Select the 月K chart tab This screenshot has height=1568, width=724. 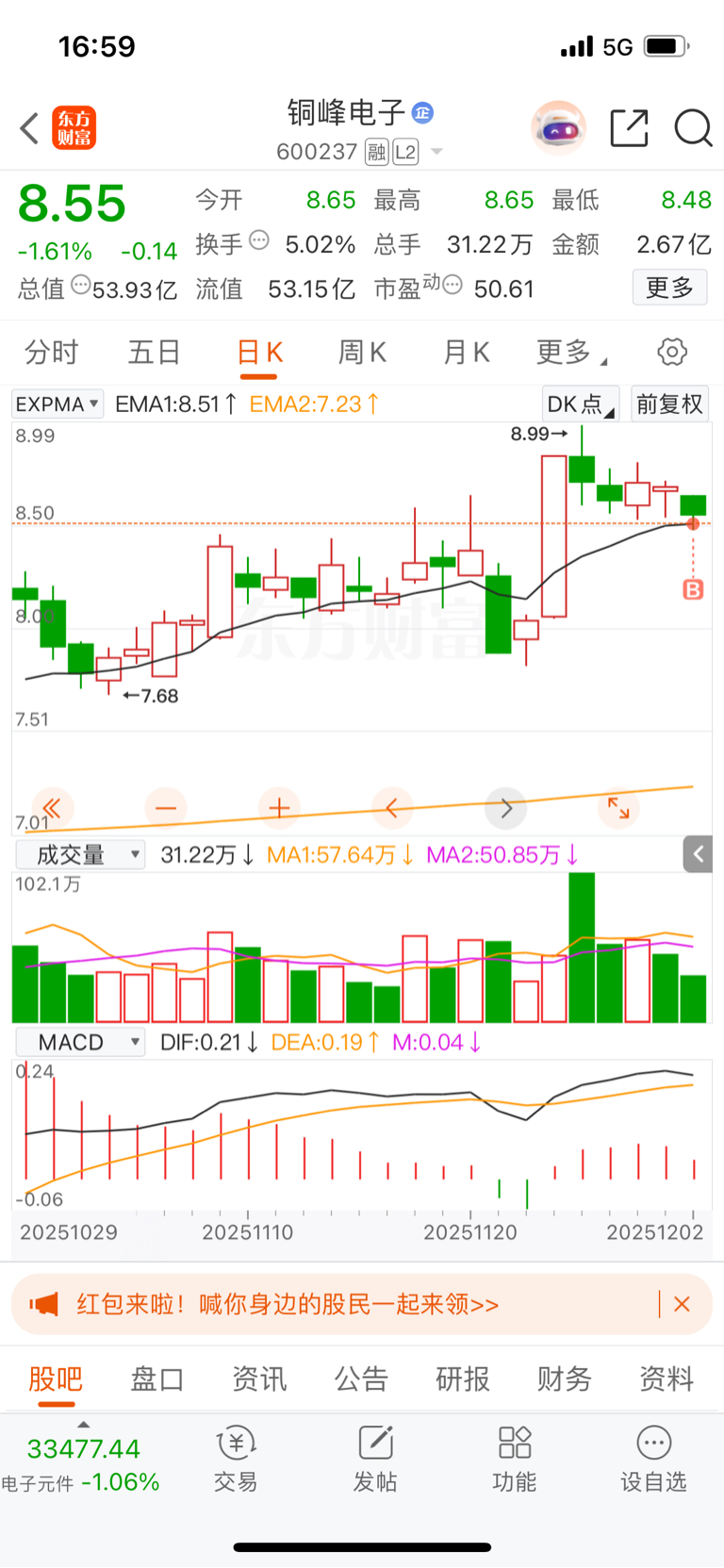466,353
